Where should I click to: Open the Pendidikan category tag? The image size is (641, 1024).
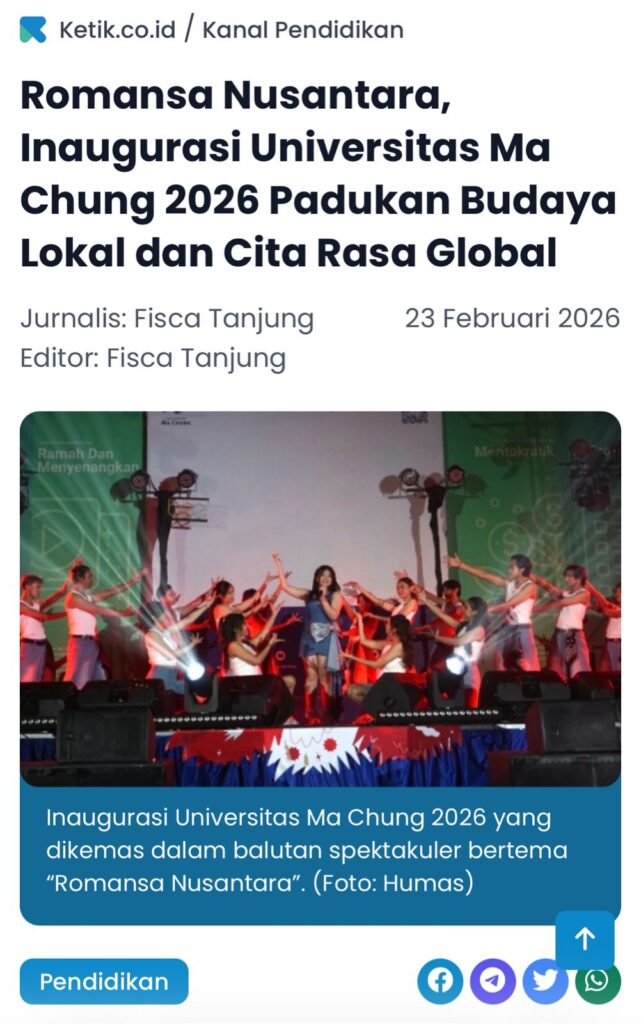(104, 981)
